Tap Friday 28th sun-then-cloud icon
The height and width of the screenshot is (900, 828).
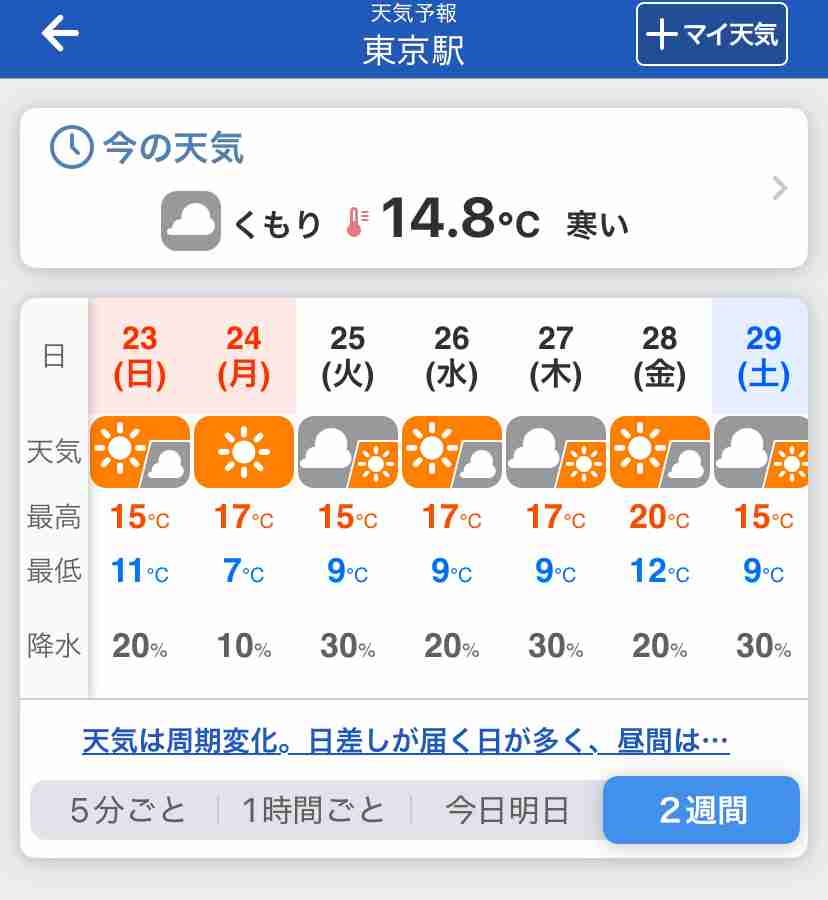click(659, 452)
